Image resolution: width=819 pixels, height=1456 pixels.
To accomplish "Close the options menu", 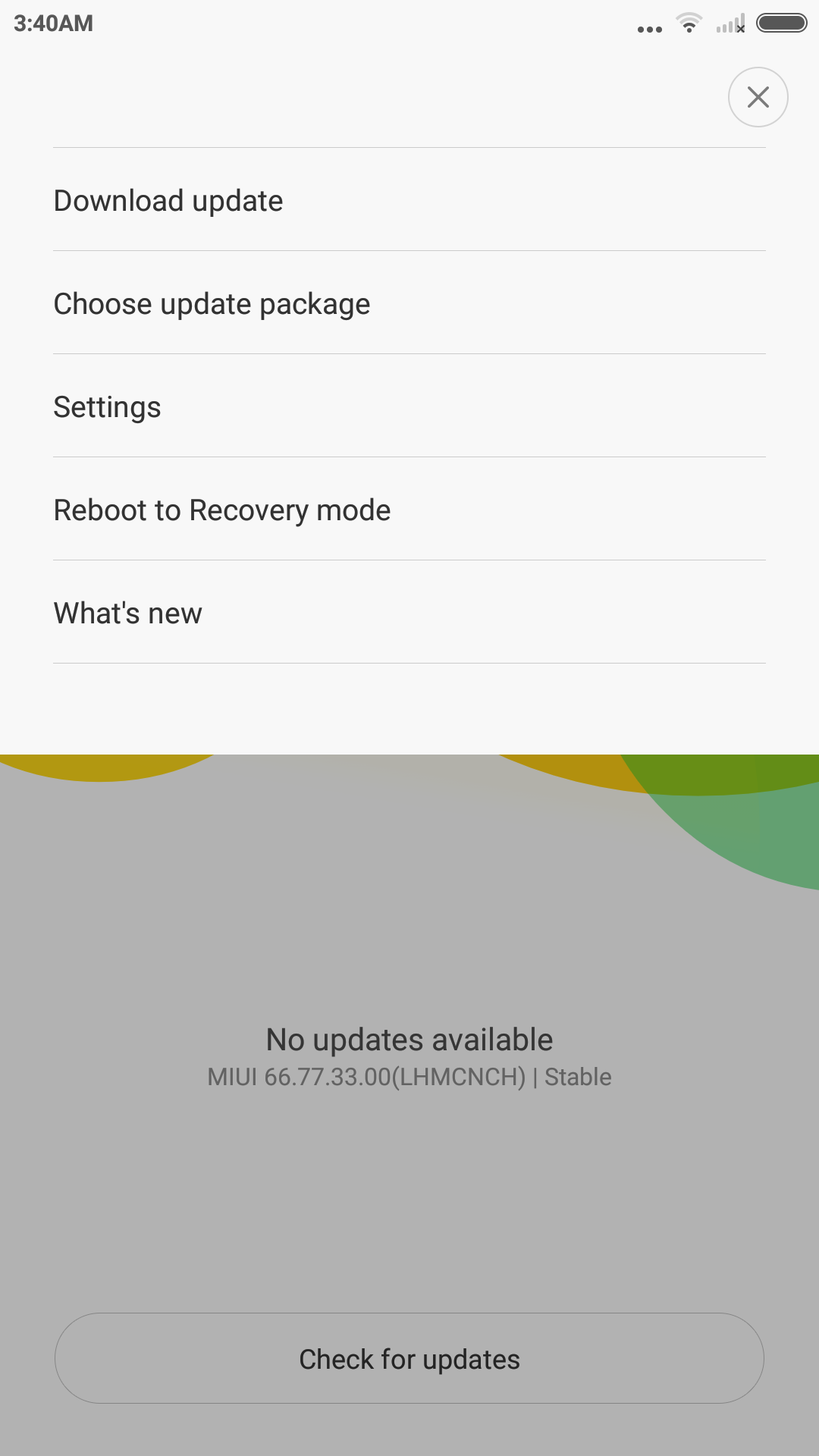I will click(758, 97).
